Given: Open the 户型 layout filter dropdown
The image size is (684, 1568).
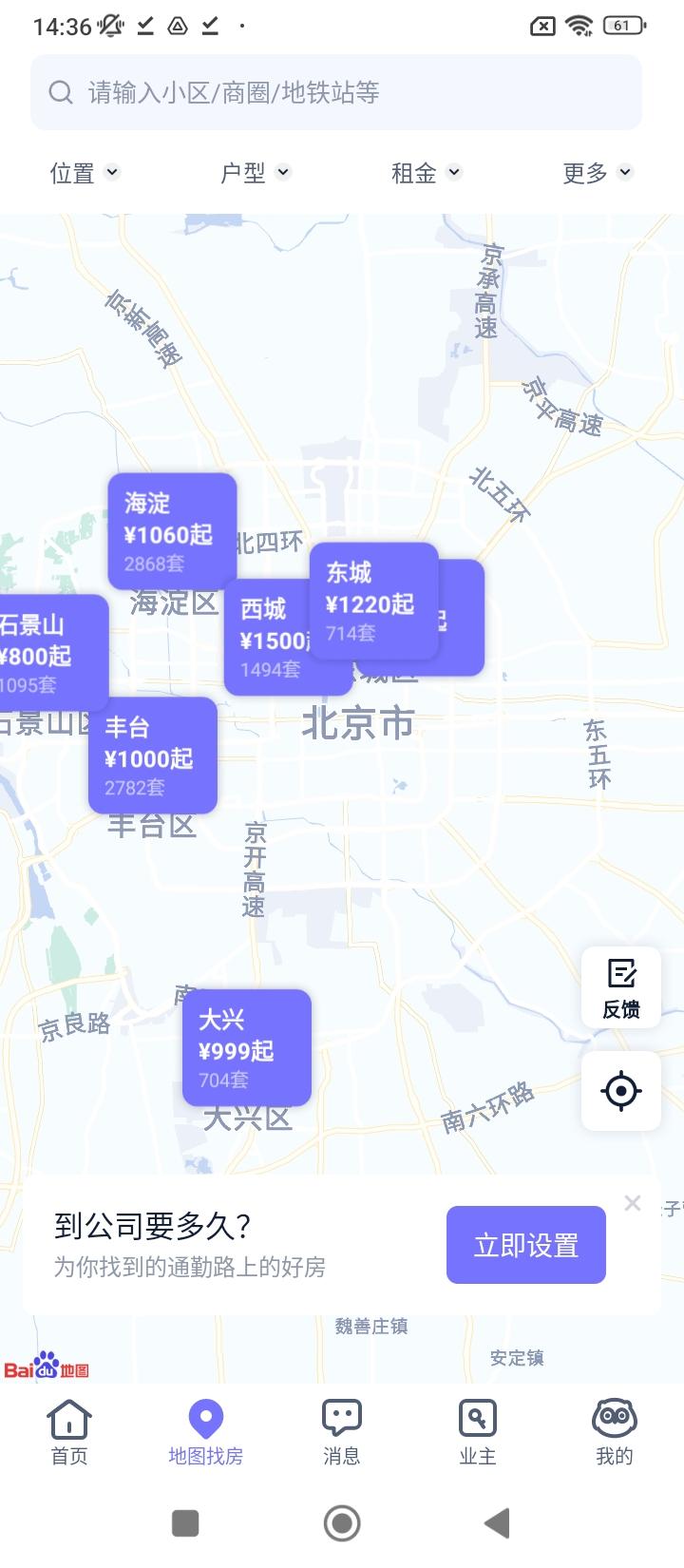Looking at the screenshot, I should tap(255, 172).
